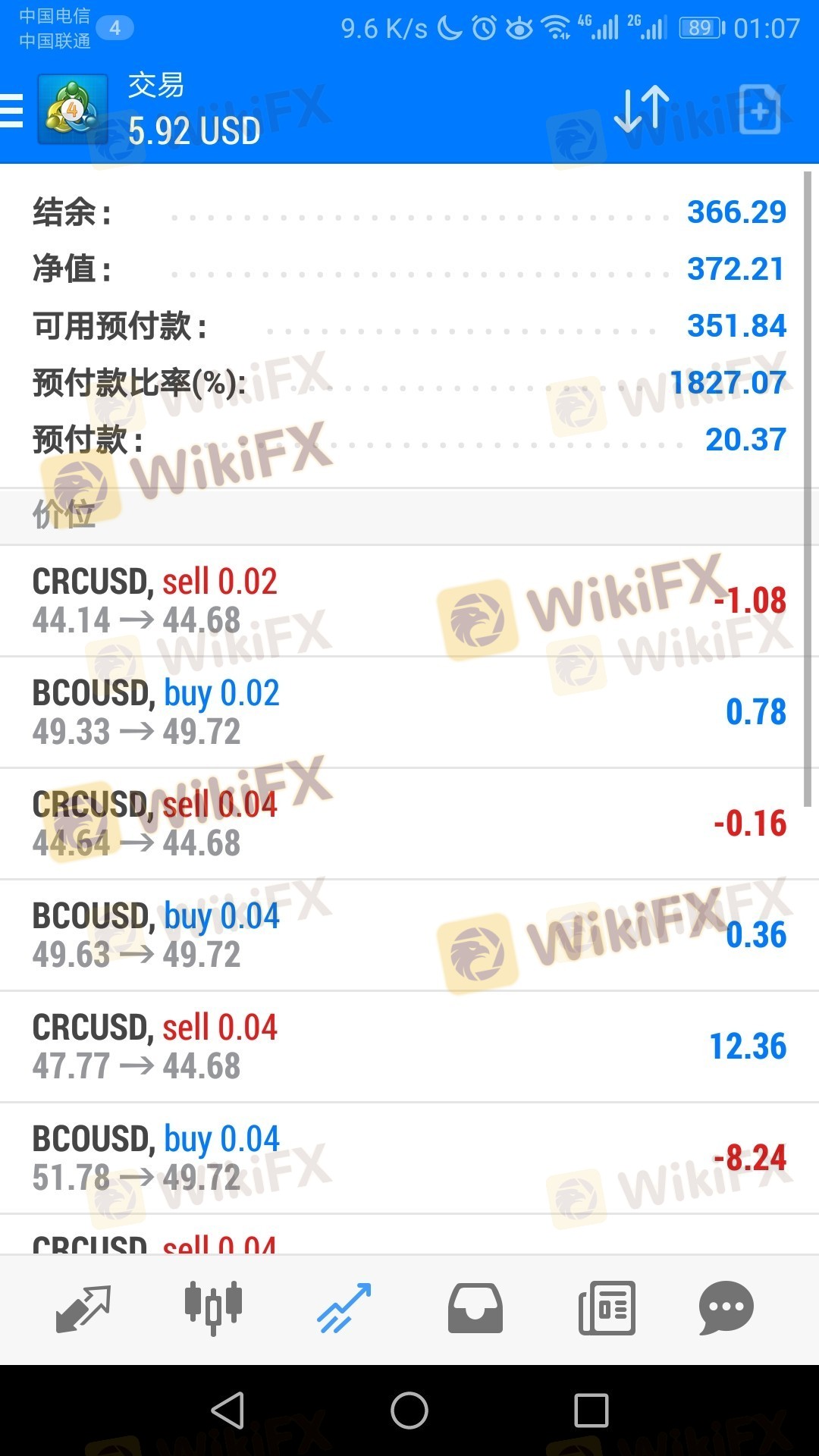Viewport: 819px width, 1456px height.
Task: Open the Chat messages tab
Action: pos(726,1308)
